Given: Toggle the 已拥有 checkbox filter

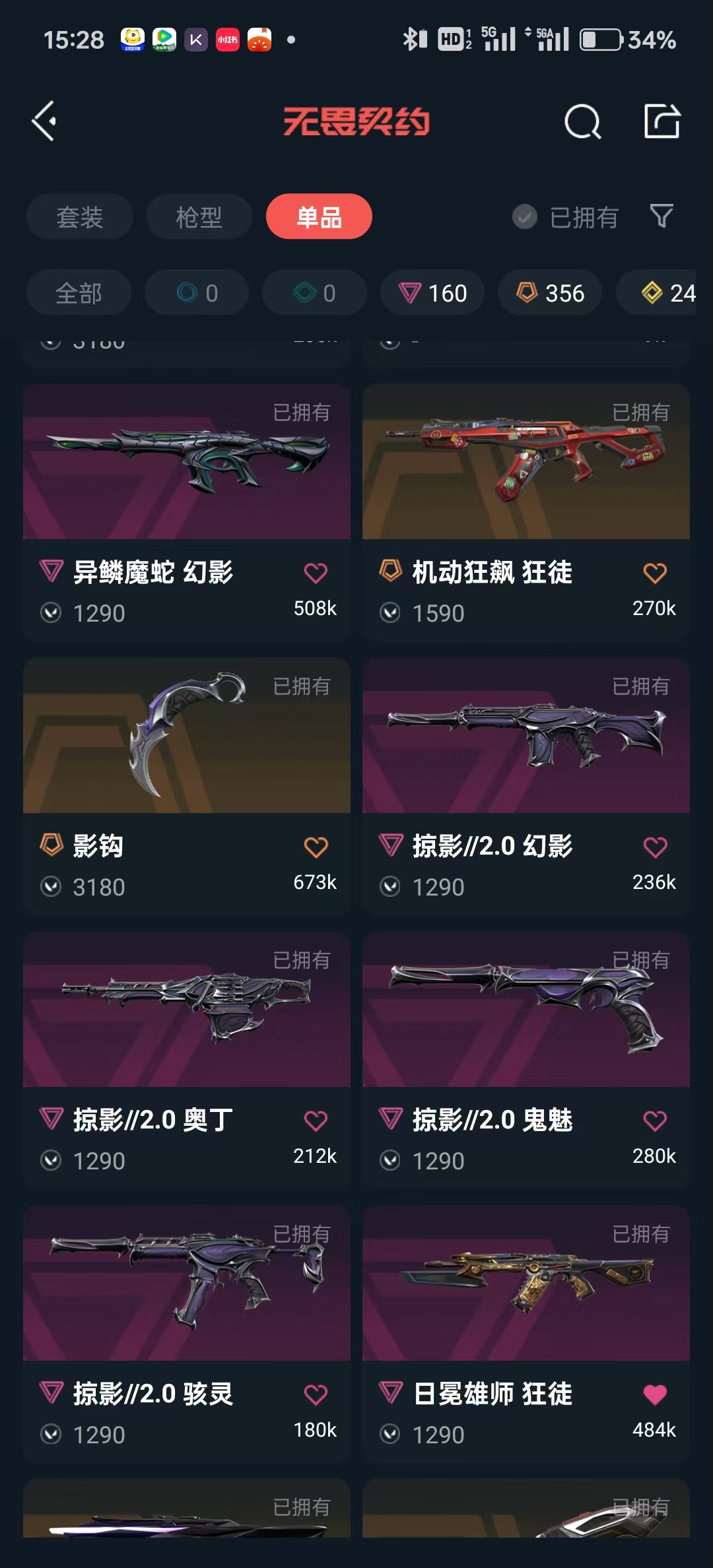Looking at the screenshot, I should tap(525, 216).
